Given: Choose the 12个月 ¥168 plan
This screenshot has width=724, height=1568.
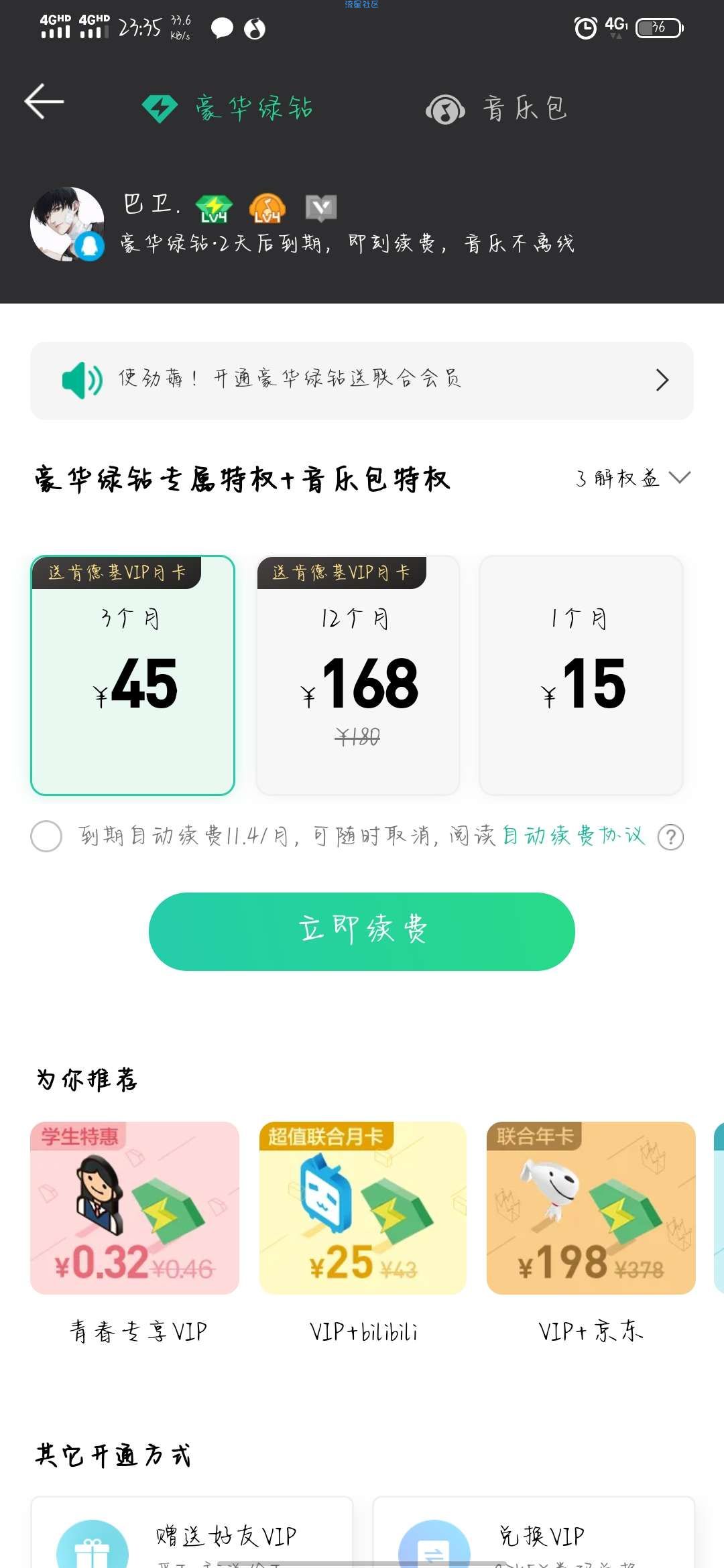Looking at the screenshot, I should tap(358, 675).
